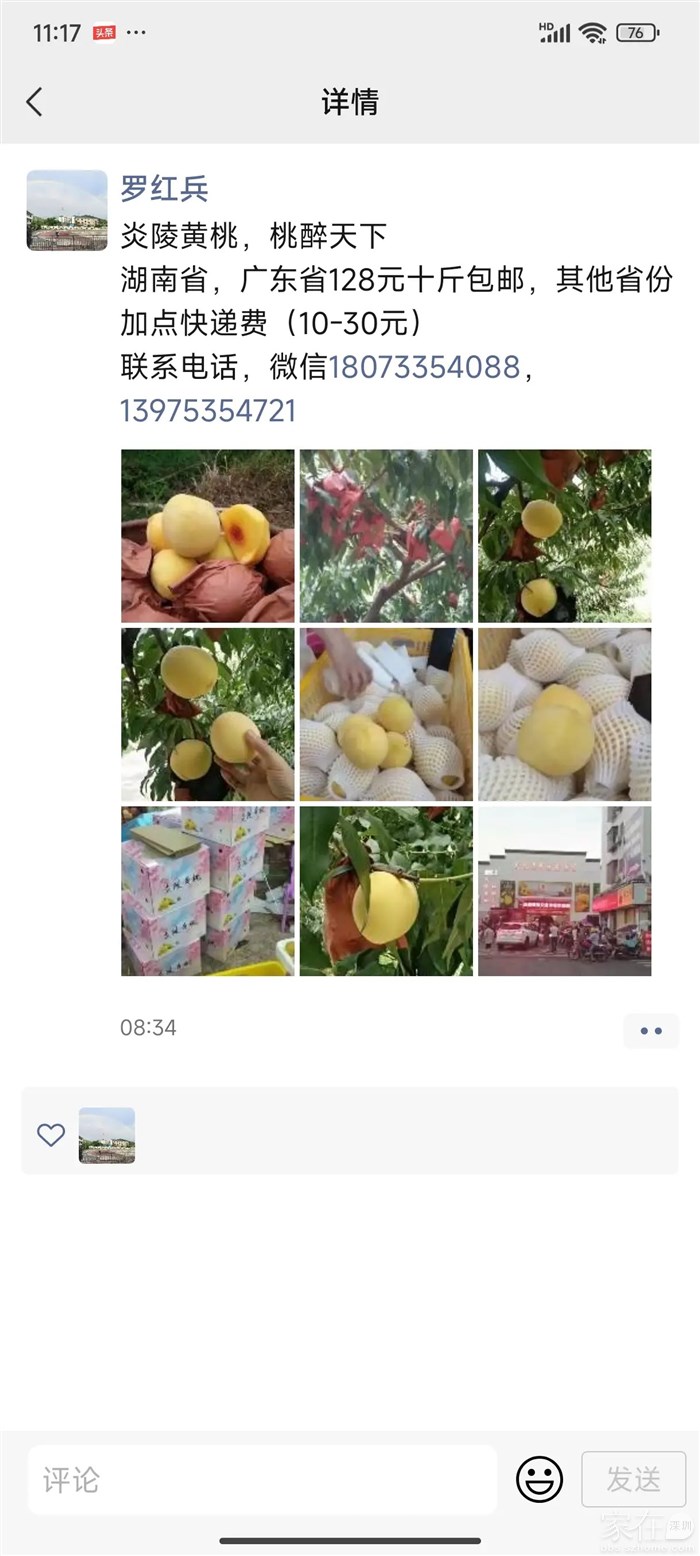The height and width of the screenshot is (1556, 700).
Task: Go back from the 详情 page
Action: point(35,102)
